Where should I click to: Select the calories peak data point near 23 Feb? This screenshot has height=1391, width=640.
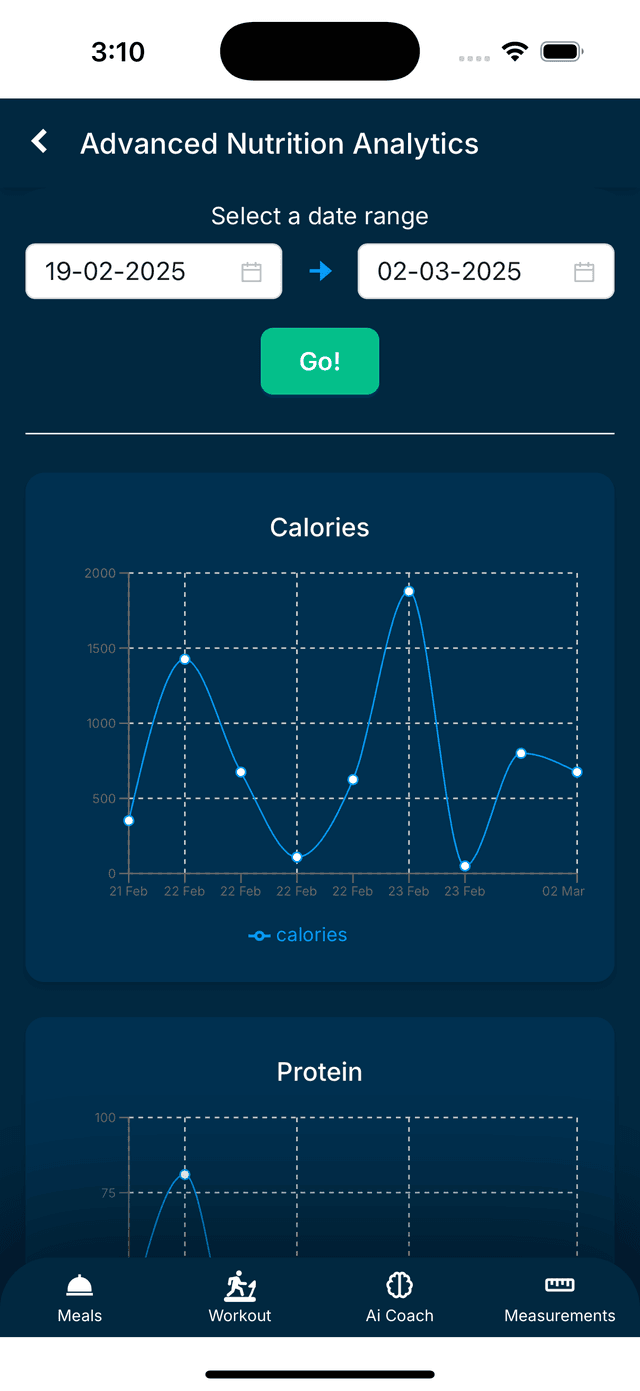(409, 592)
